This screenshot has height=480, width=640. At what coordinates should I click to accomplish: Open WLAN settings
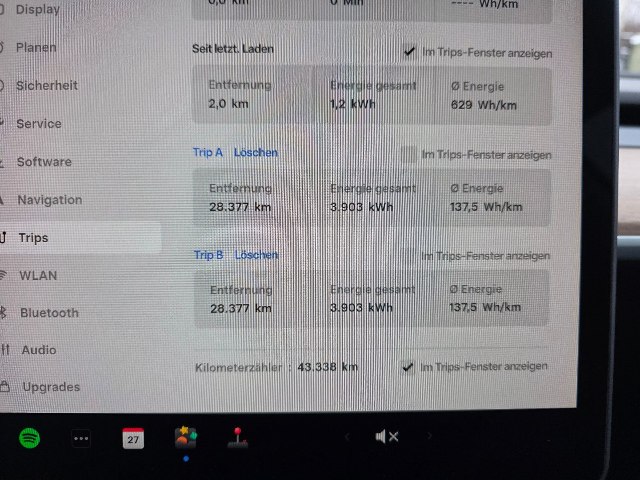(x=38, y=275)
